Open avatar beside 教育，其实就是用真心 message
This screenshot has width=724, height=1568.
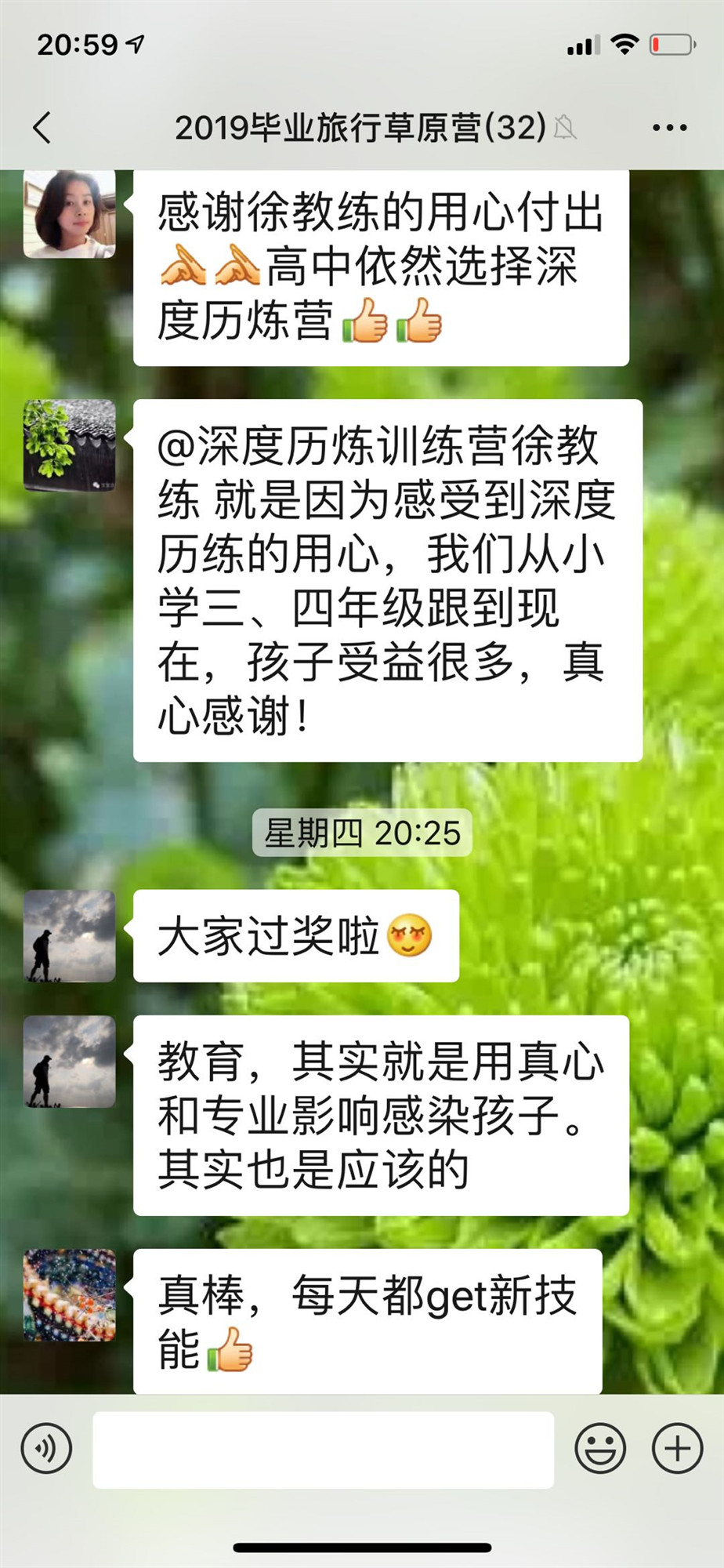[70, 1062]
